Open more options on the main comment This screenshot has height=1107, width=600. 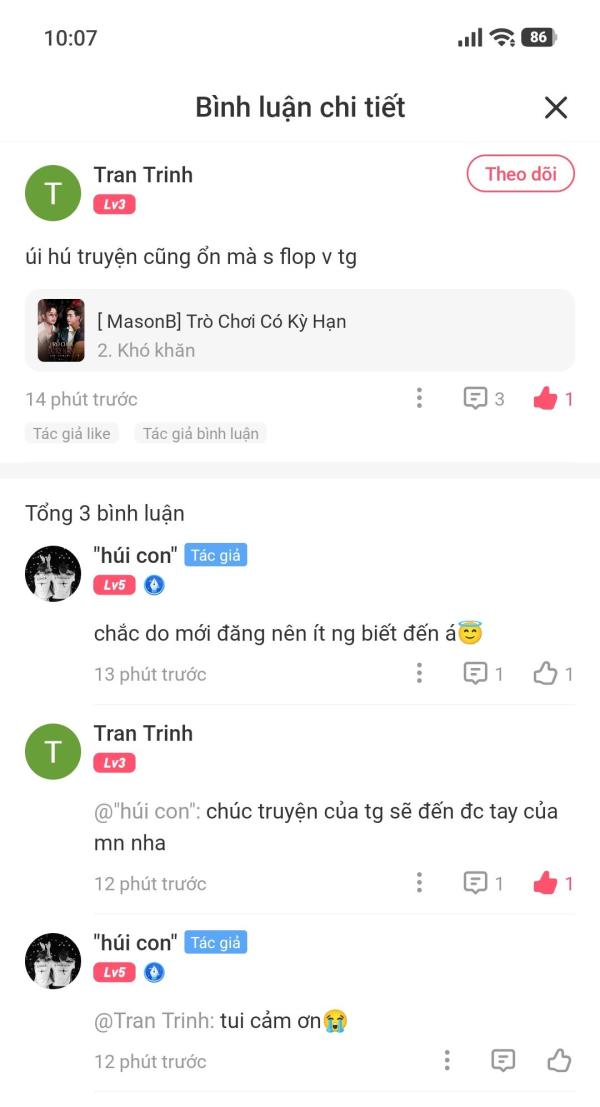(419, 398)
